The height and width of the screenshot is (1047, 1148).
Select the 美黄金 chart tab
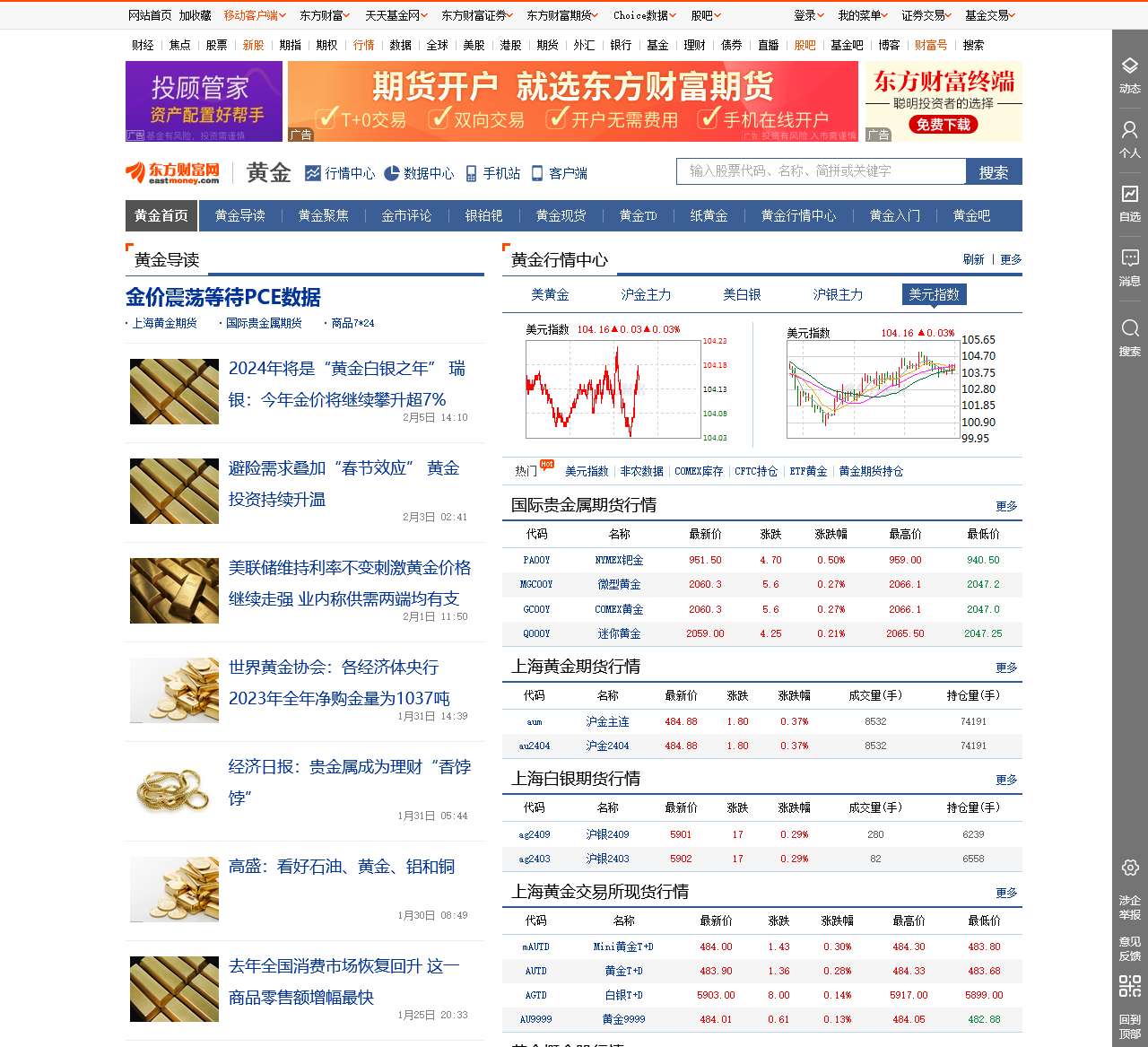click(550, 294)
